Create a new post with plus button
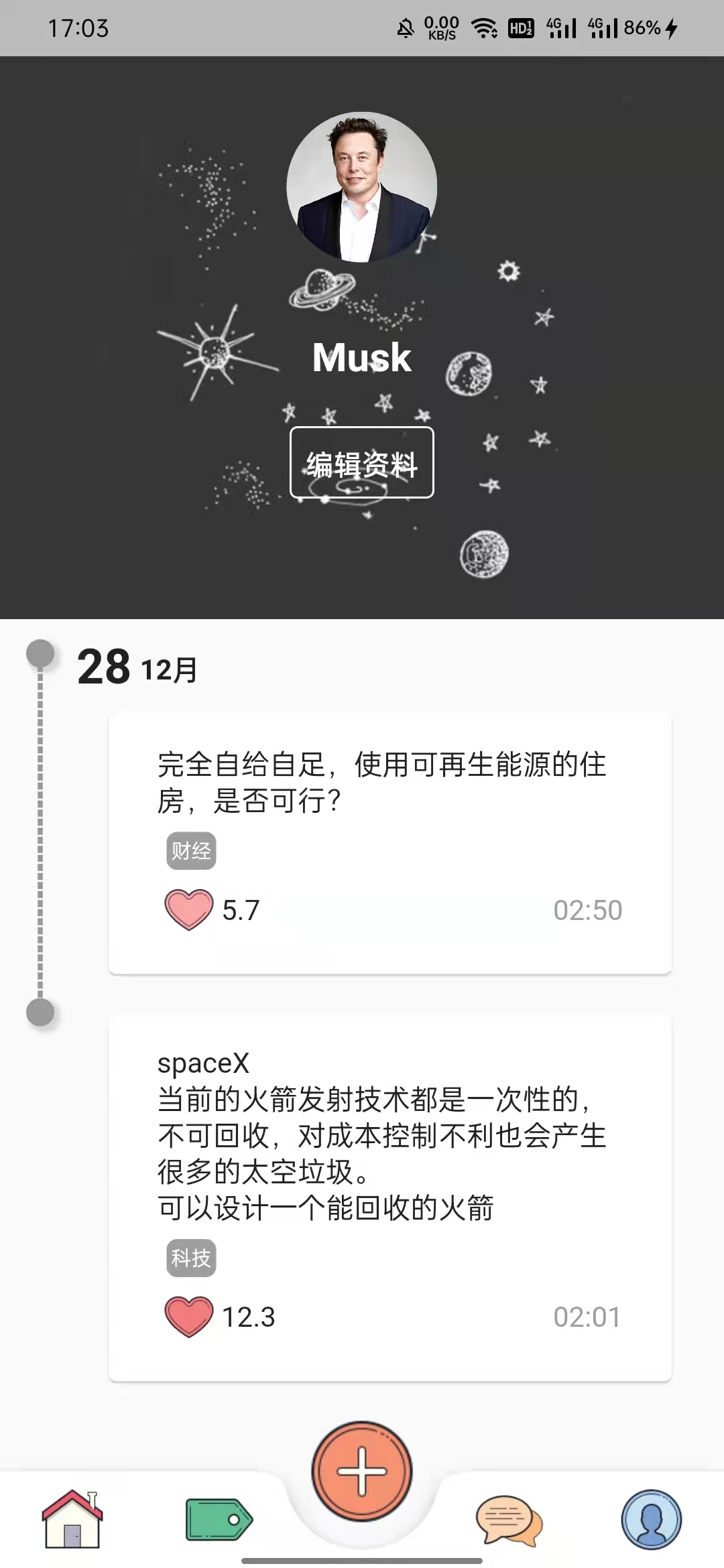The width and height of the screenshot is (724, 1568). [x=361, y=1471]
